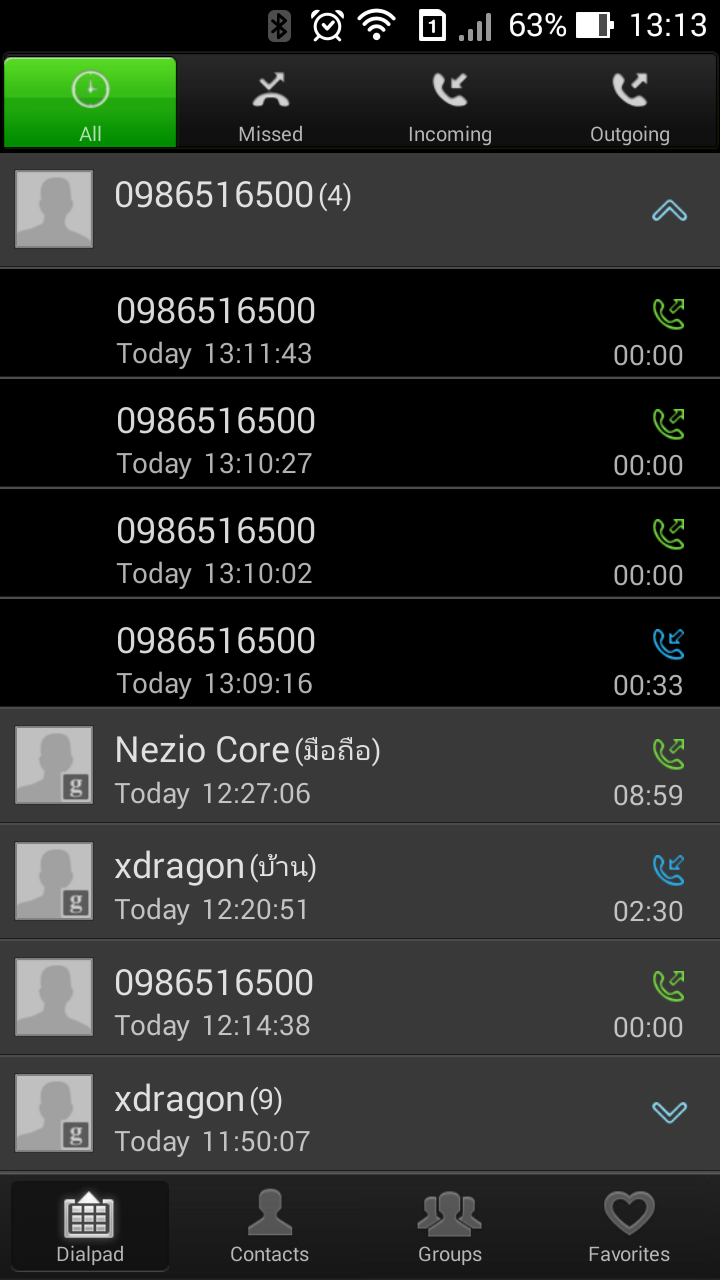
Task: Go to the Contacts tab
Action: click(x=270, y=1226)
